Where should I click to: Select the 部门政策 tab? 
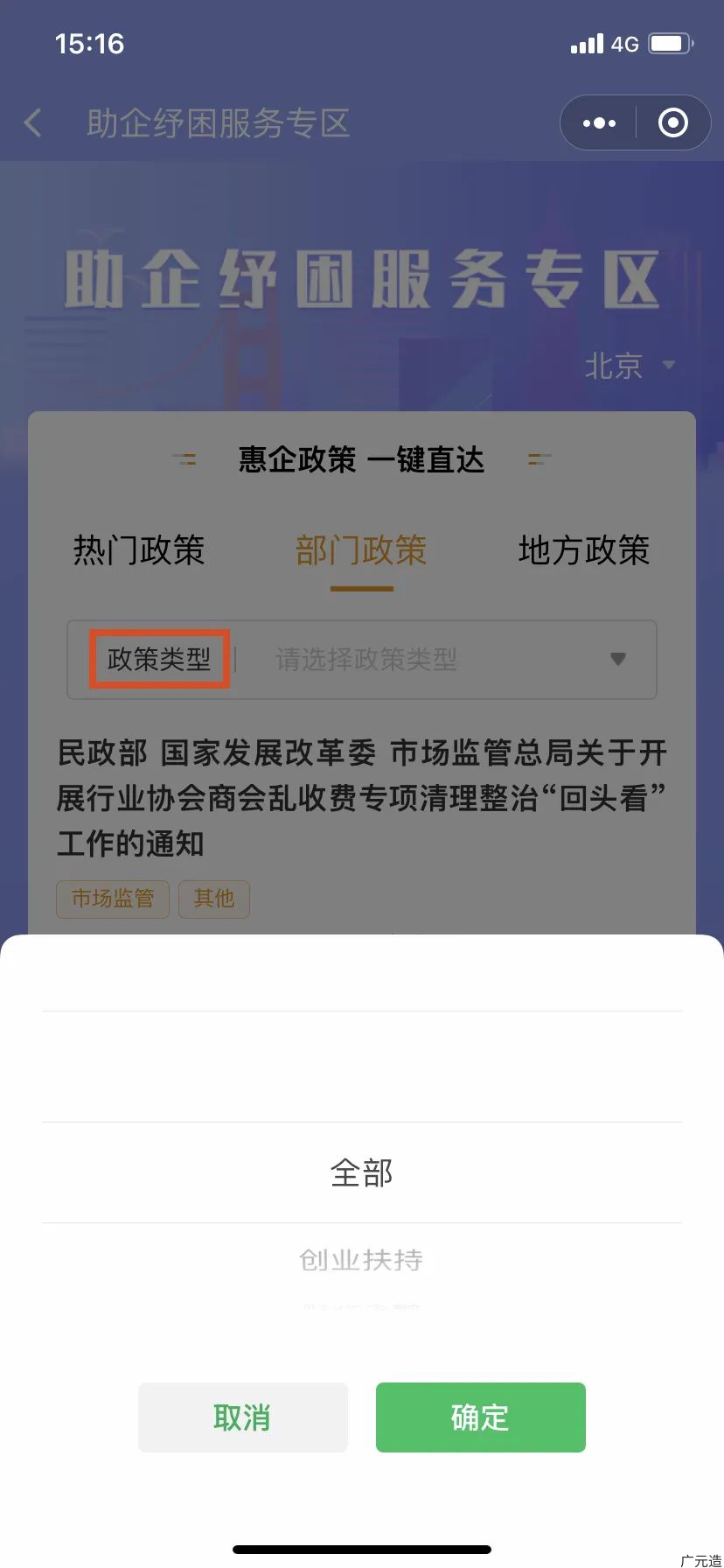click(x=361, y=551)
